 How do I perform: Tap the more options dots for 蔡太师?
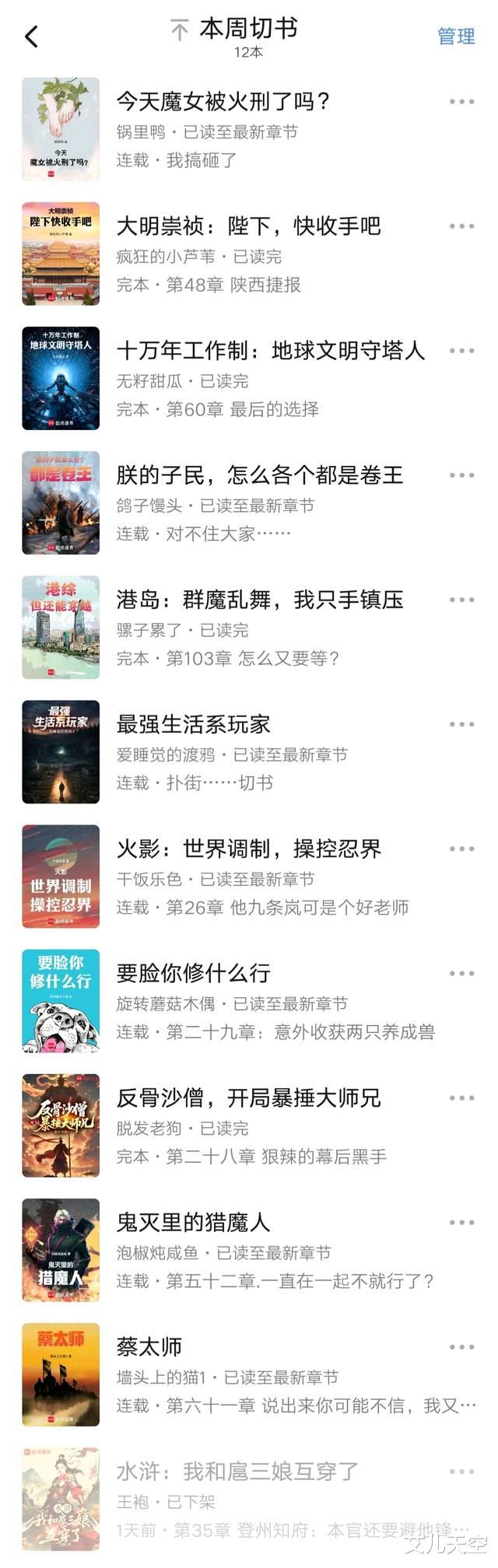point(461,1346)
